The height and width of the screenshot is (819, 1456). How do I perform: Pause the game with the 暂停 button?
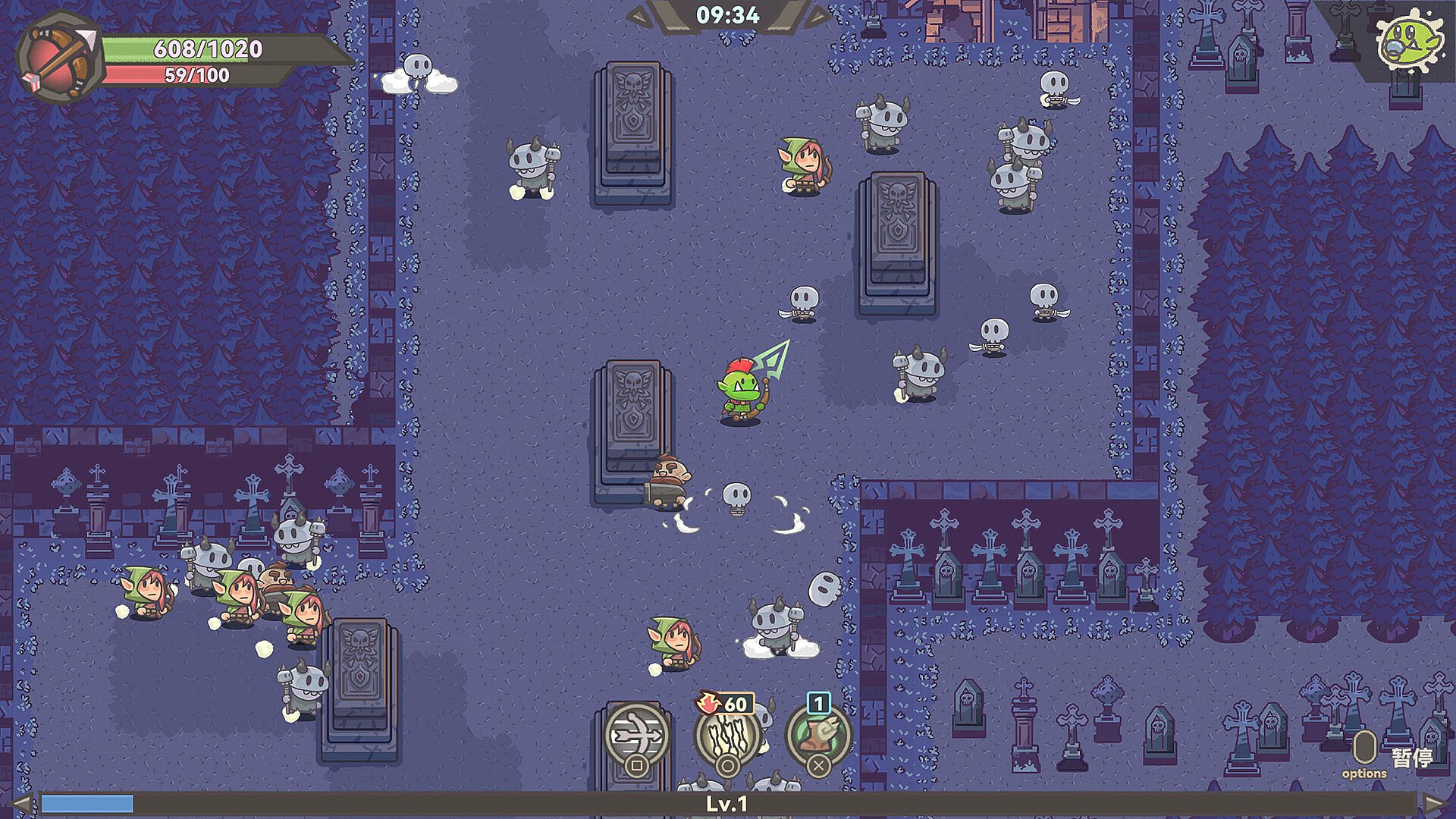(1410, 757)
